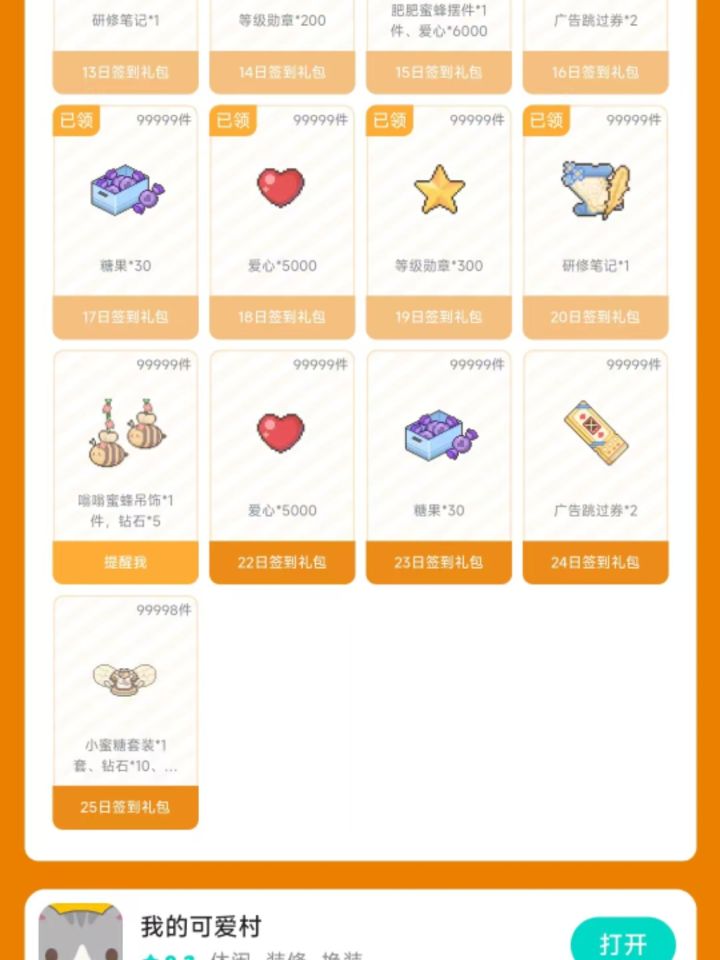Click the ad skip ticket icon in day 24 card
The height and width of the screenshot is (960, 720).
point(594,431)
